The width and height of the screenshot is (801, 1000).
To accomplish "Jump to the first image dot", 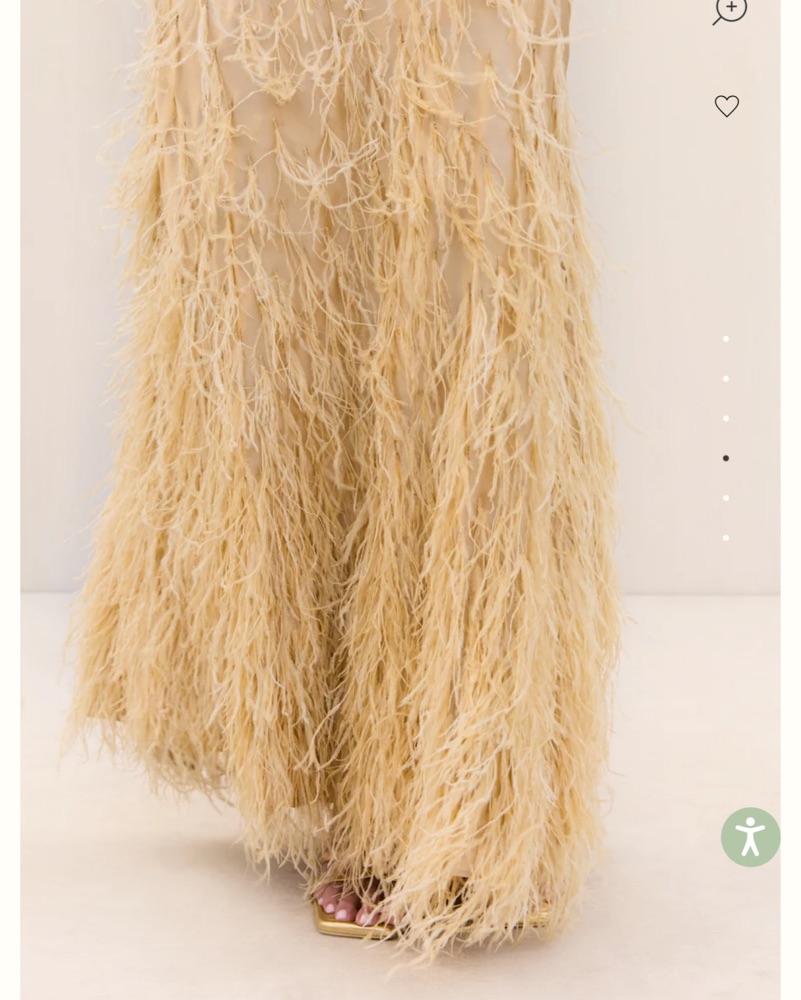I will [726, 339].
